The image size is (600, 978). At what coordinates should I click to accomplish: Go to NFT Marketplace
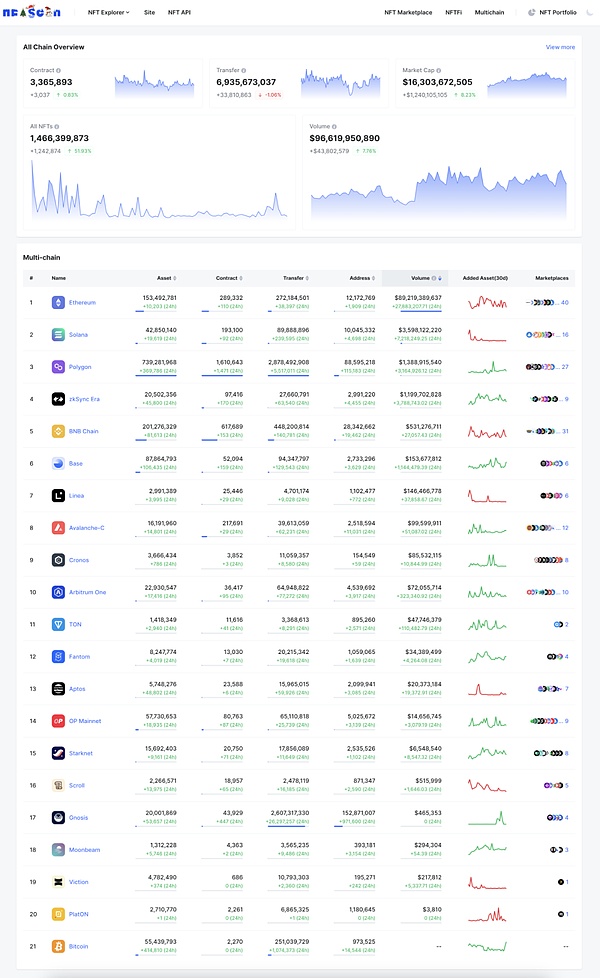(x=408, y=12)
